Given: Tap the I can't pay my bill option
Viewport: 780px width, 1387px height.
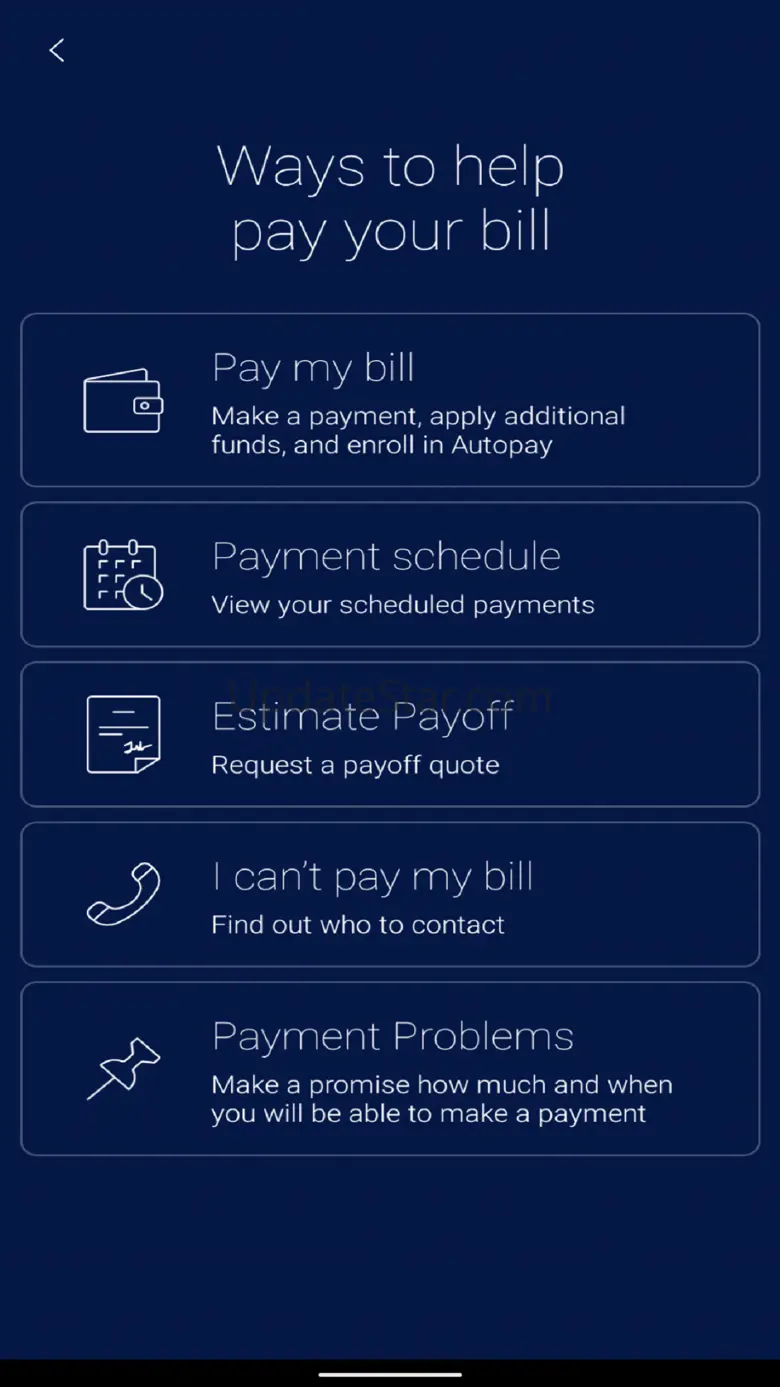Looking at the screenshot, I should [390, 895].
